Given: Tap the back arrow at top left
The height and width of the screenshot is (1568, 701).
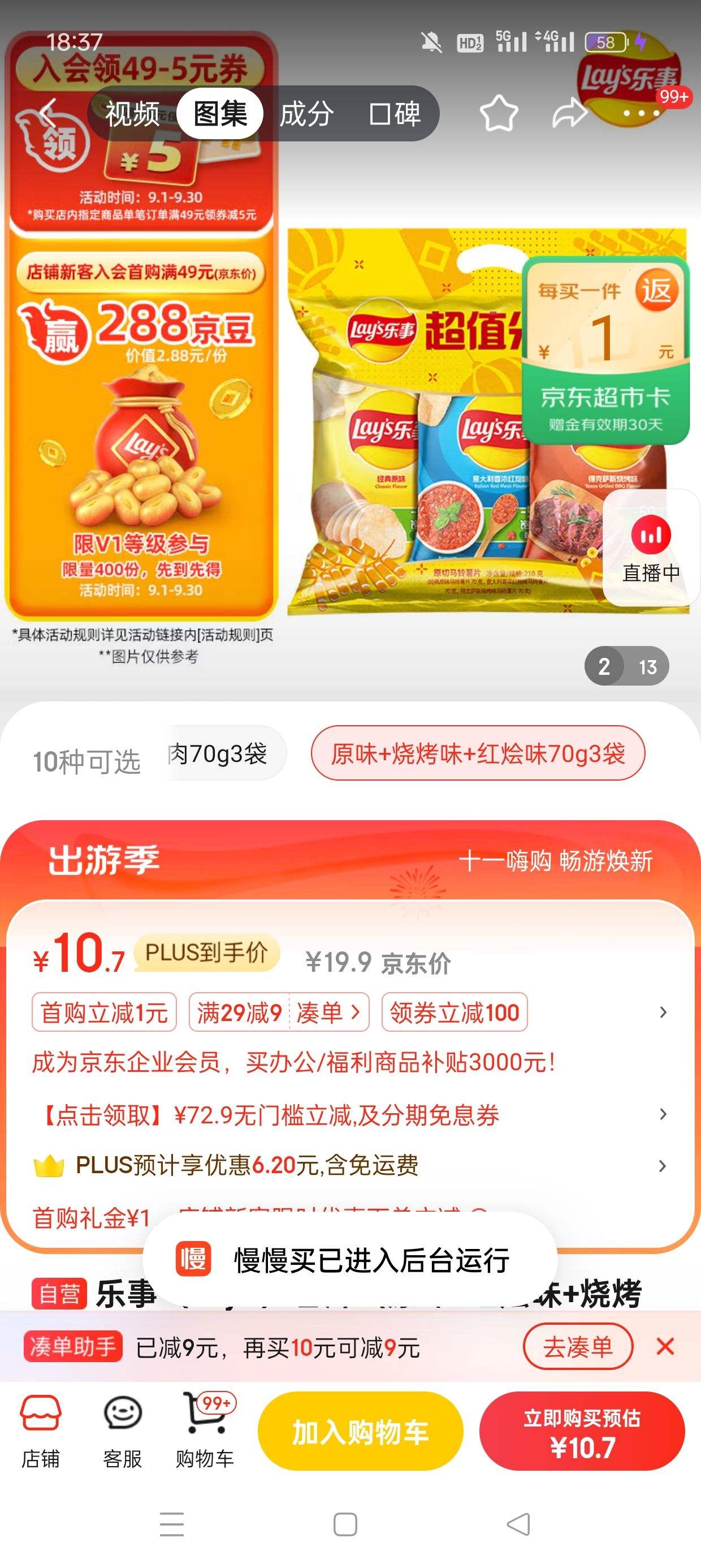Looking at the screenshot, I should [49, 113].
